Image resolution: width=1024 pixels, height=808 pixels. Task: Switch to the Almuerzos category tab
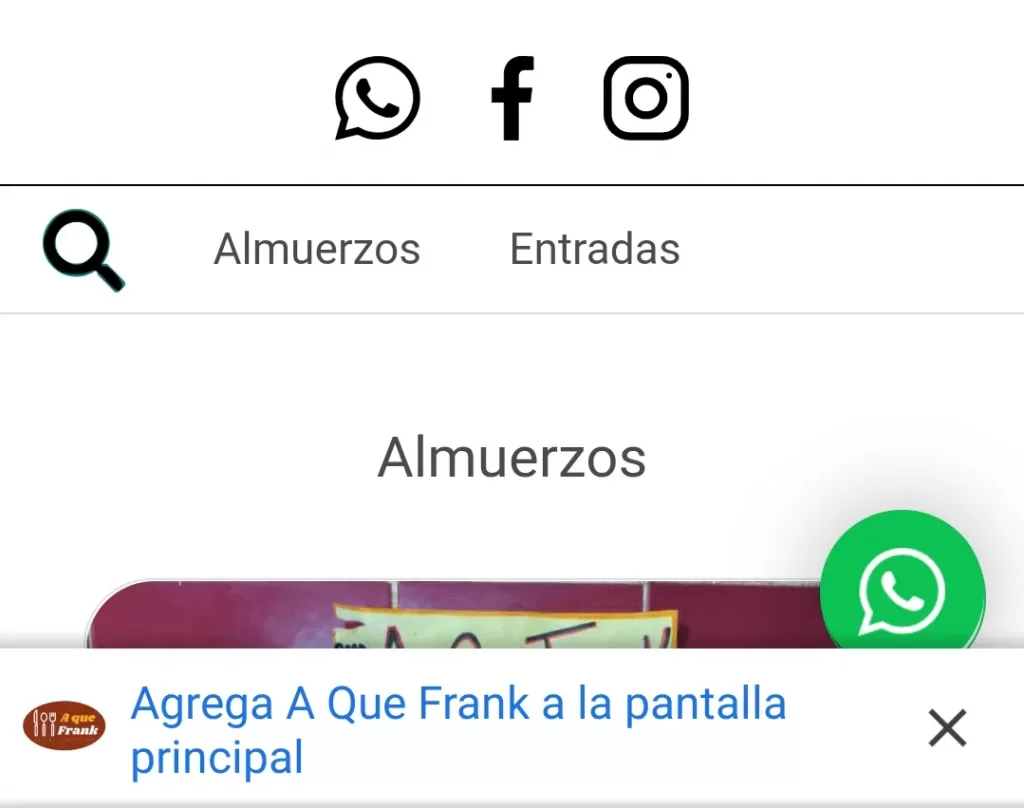317,249
